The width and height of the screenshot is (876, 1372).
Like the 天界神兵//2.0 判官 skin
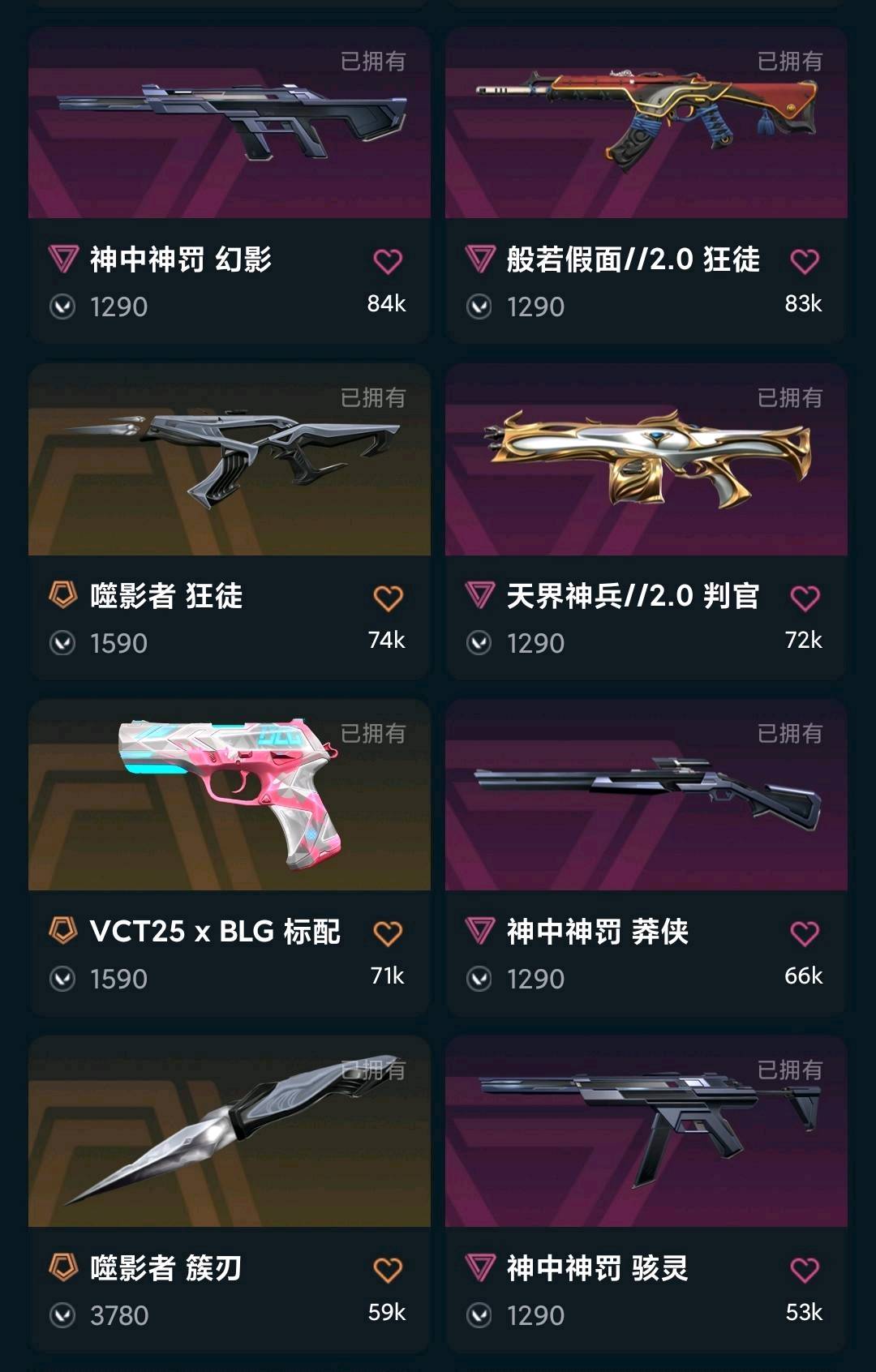(805, 598)
